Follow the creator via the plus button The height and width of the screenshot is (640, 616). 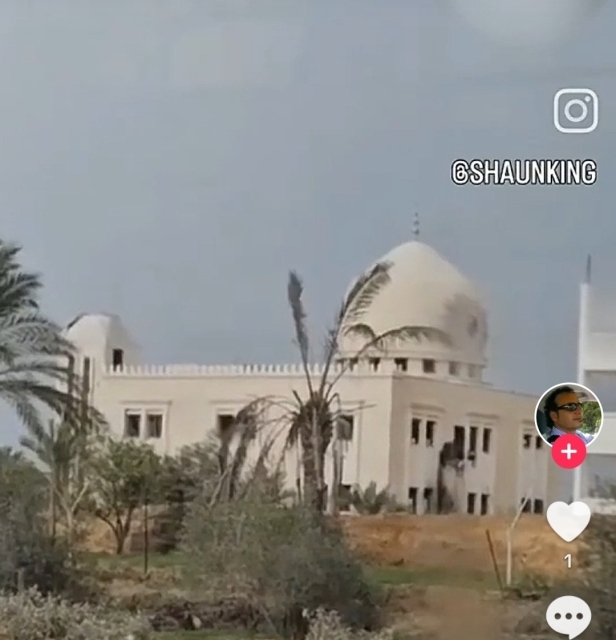point(568,451)
